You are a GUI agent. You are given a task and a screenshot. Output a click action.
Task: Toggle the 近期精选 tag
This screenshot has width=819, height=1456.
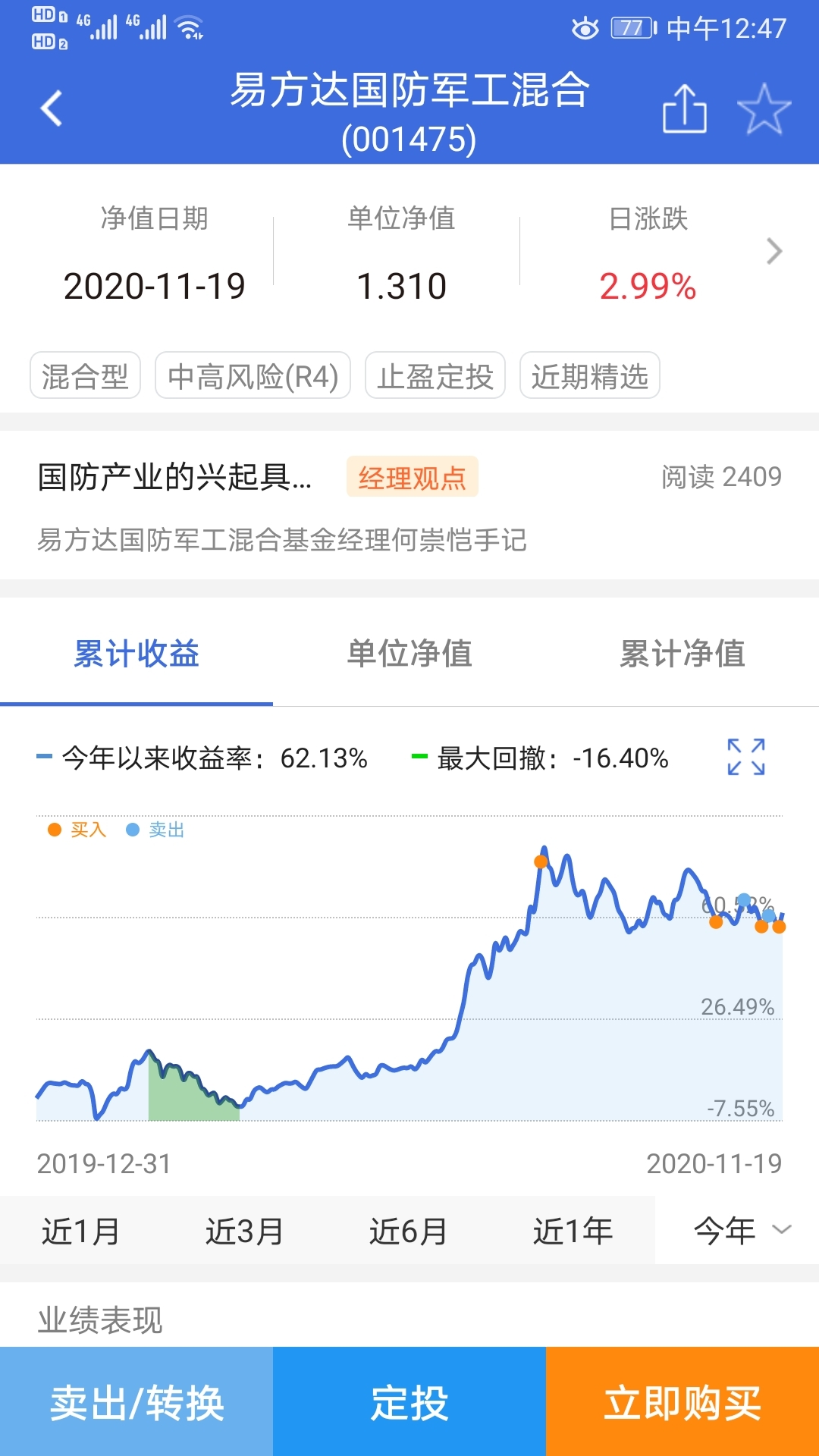tap(590, 375)
